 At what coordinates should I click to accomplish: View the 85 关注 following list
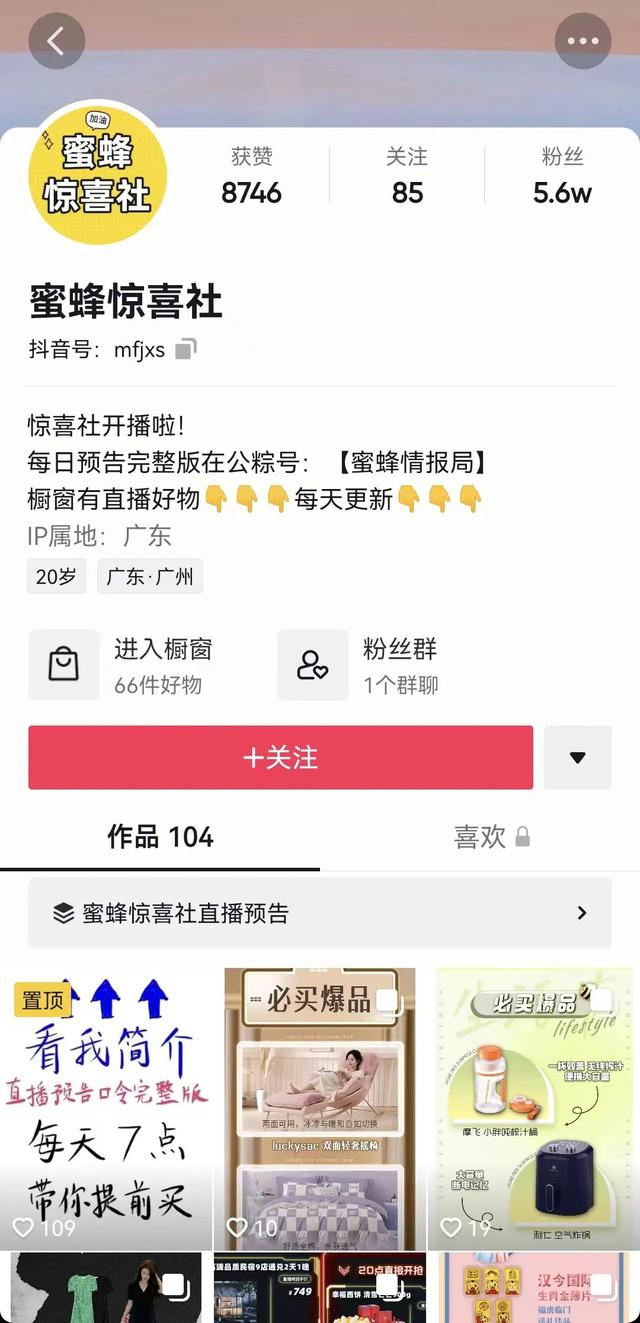407,176
